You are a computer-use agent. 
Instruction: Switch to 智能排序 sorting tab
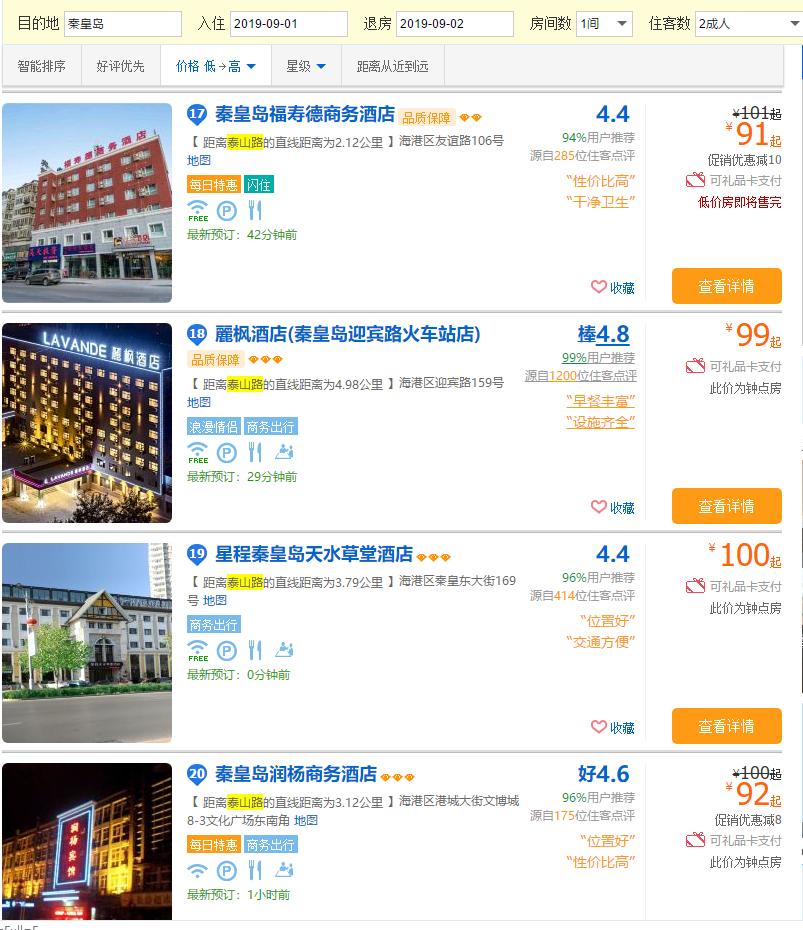click(x=41, y=64)
